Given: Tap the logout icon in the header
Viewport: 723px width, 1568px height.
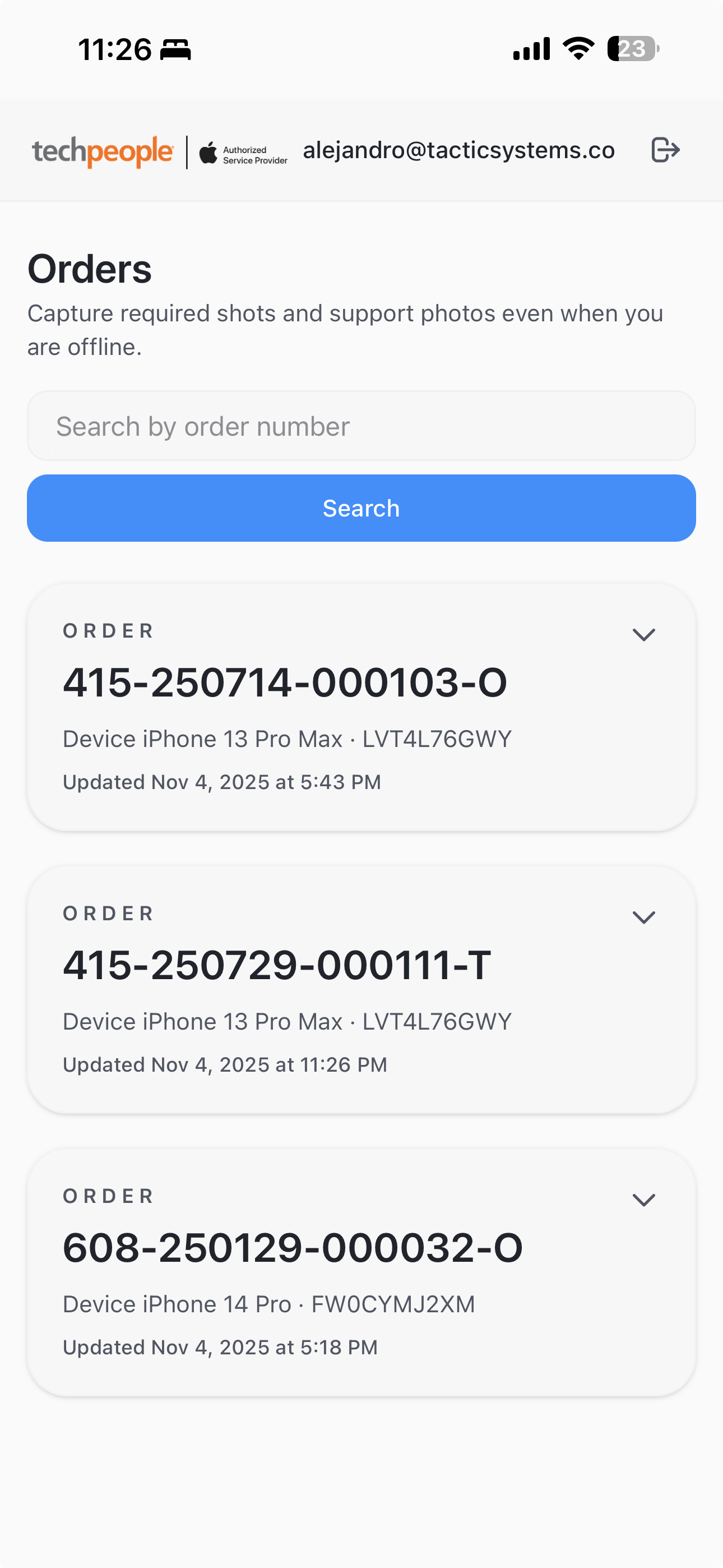Looking at the screenshot, I should tap(665, 150).
